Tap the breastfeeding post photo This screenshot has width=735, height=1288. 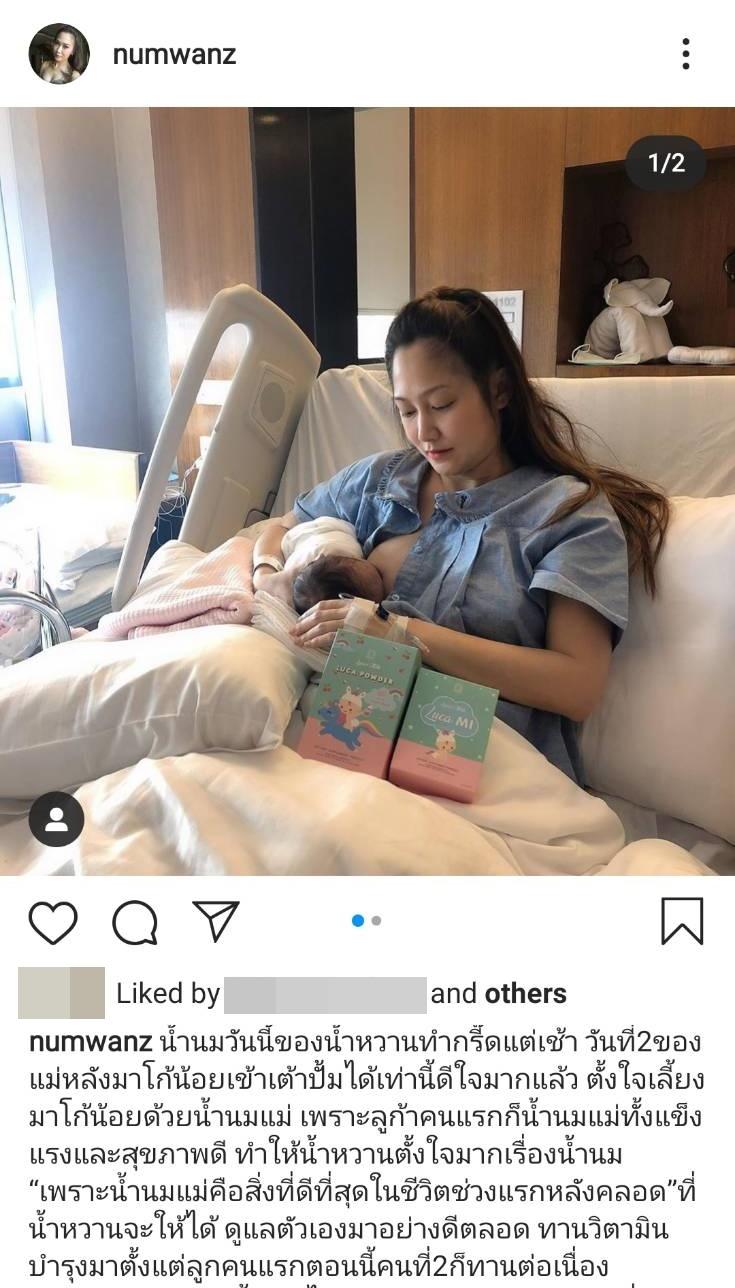(x=367, y=490)
